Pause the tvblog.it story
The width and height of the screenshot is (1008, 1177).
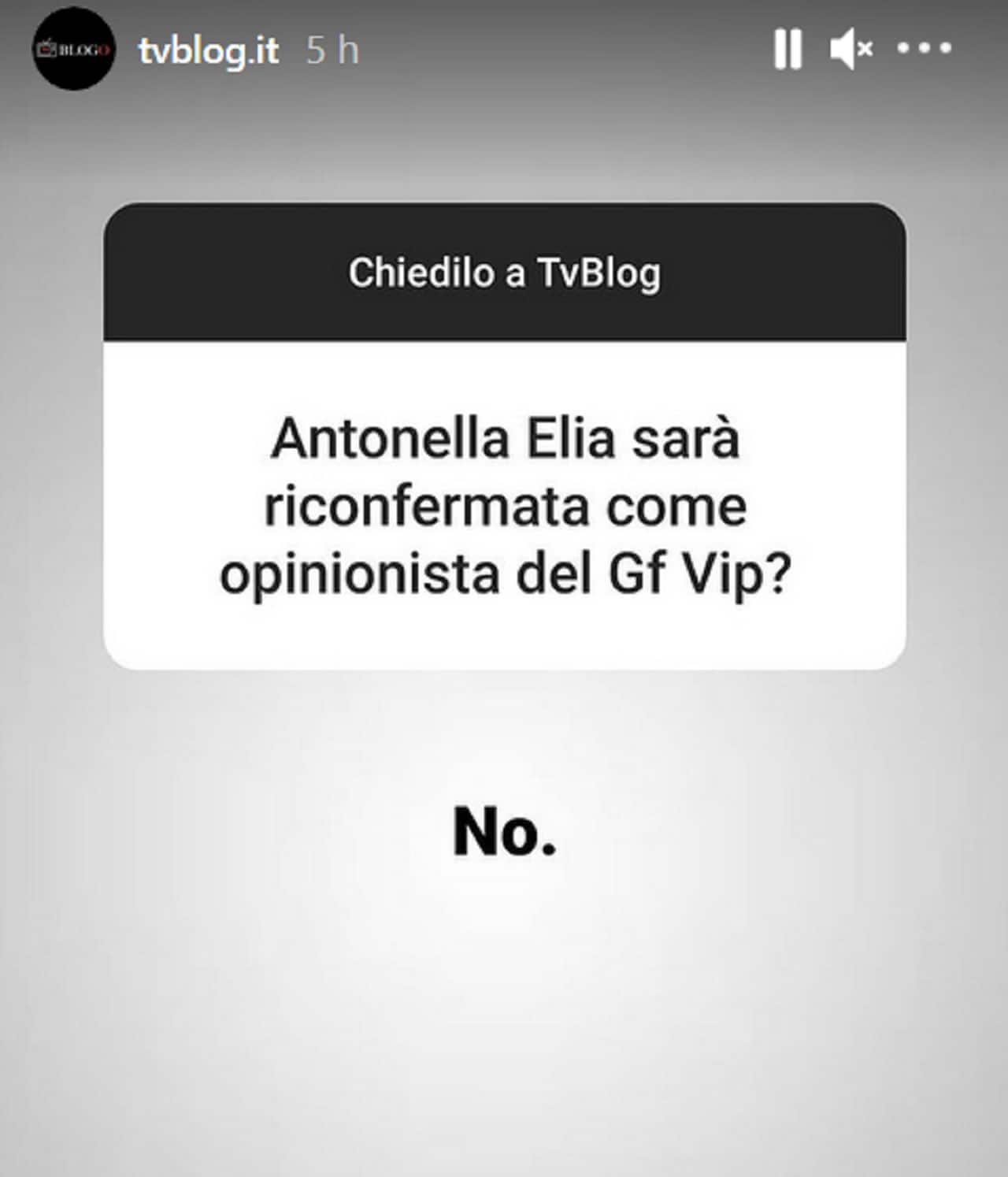coord(787,50)
